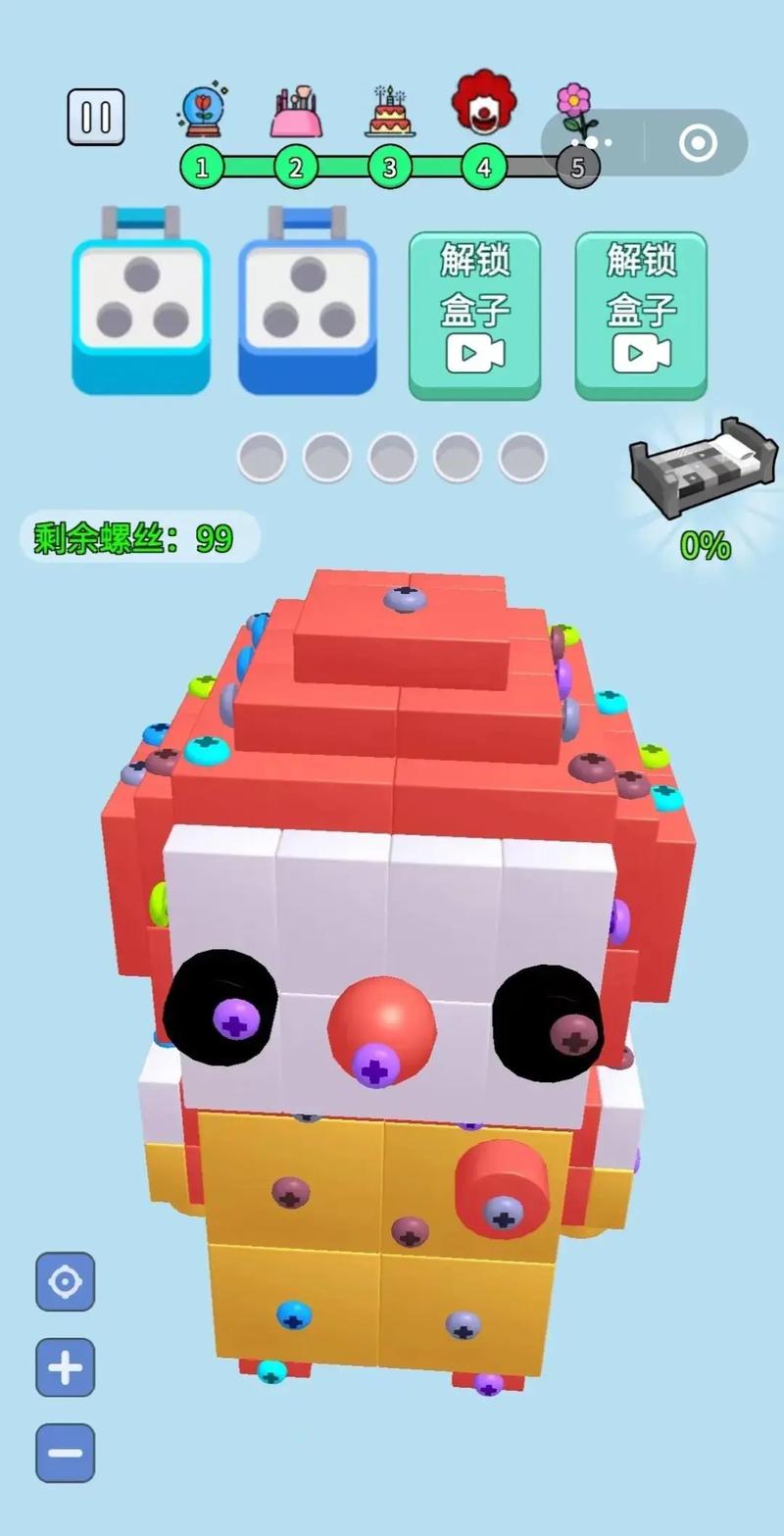The height and width of the screenshot is (1536, 784).
Task: Remove the maroon screw in the right eye
Action: (574, 1034)
